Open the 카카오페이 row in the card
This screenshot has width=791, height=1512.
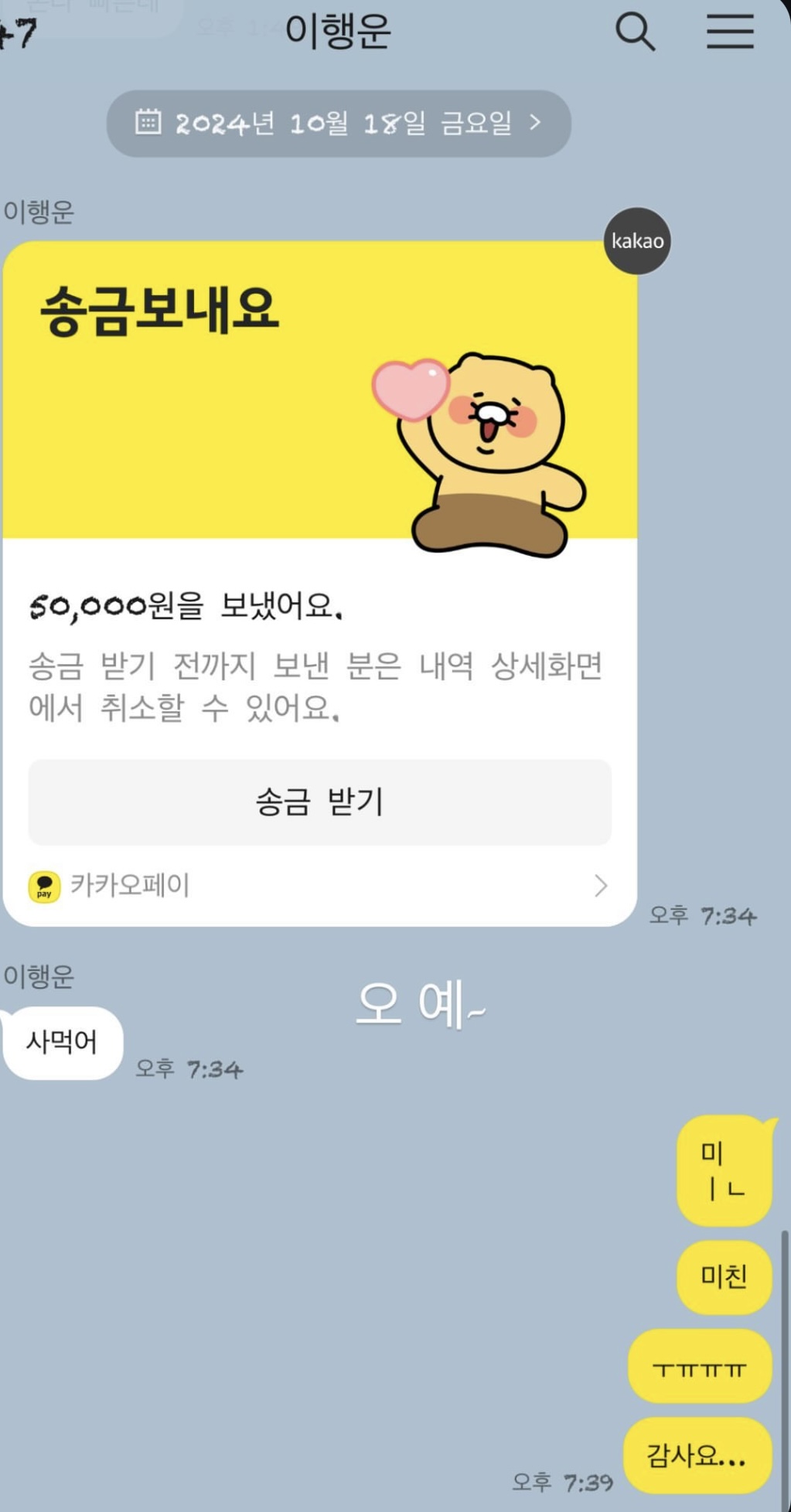point(319,885)
